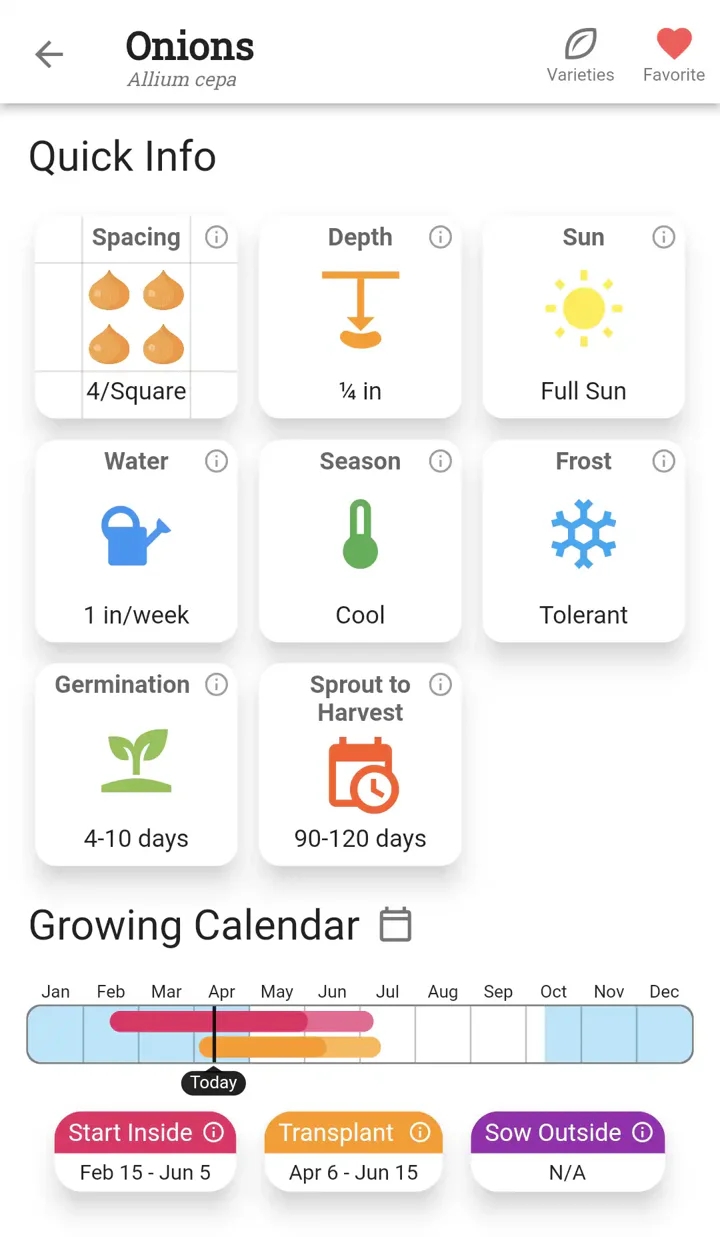The width and height of the screenshot is (720, 1237).
Task: View Start Inside info
Action: [213, 1133]
